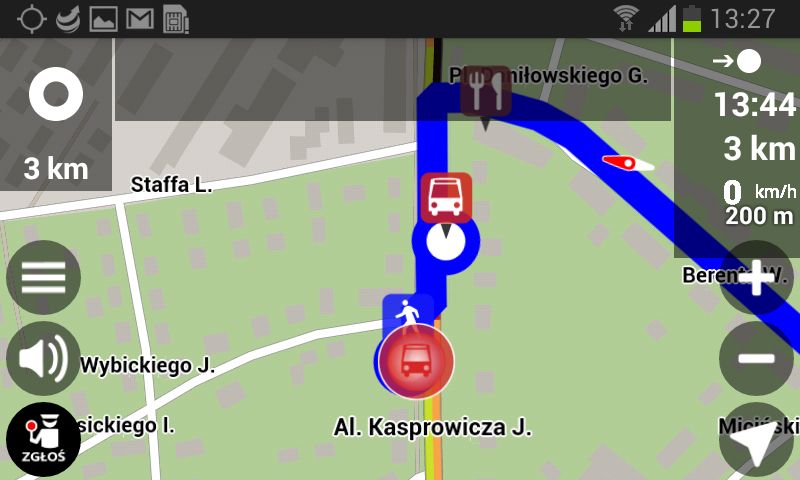Zoom in on the map
The height and width of the screenshot is (480, 800).
point(756,278)
